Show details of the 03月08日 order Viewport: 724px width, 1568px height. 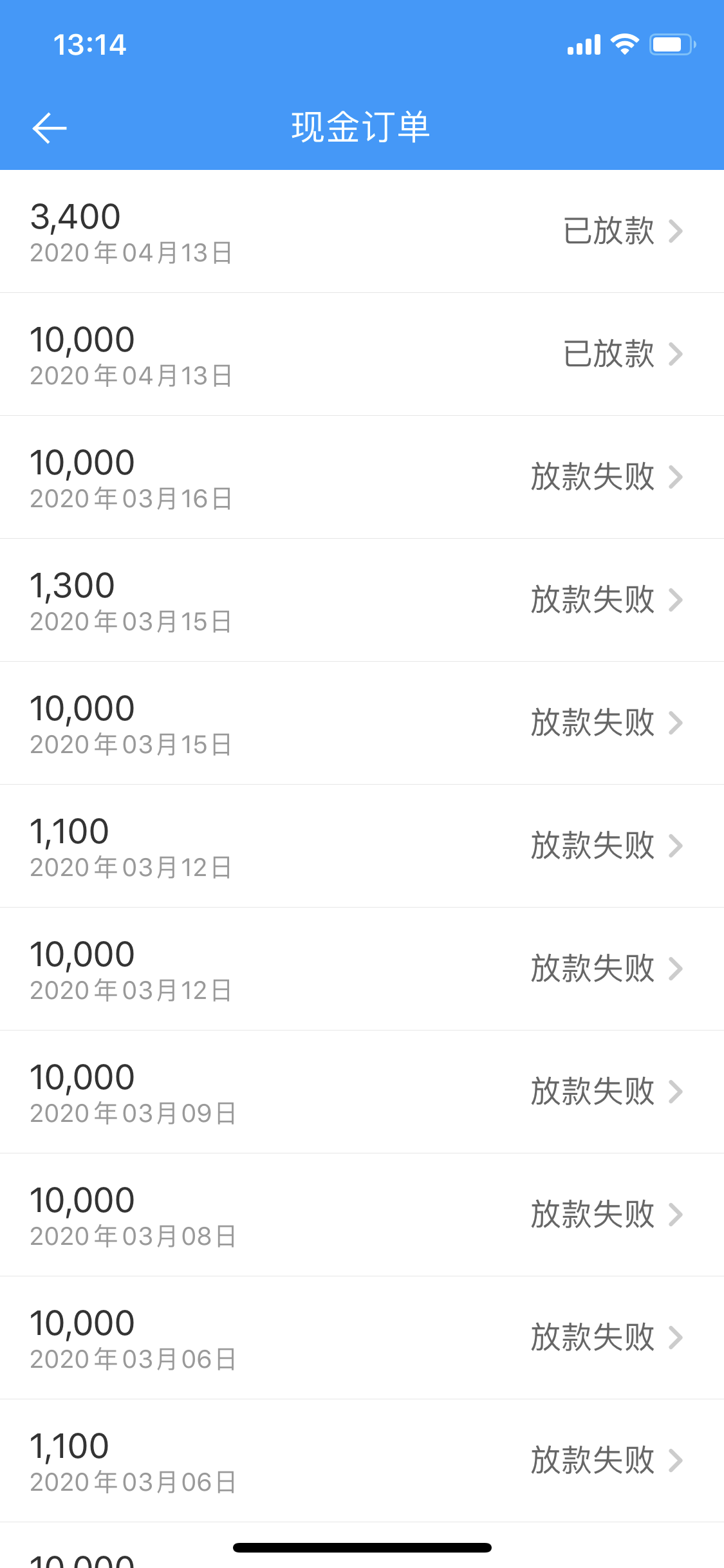point(362,1215)
